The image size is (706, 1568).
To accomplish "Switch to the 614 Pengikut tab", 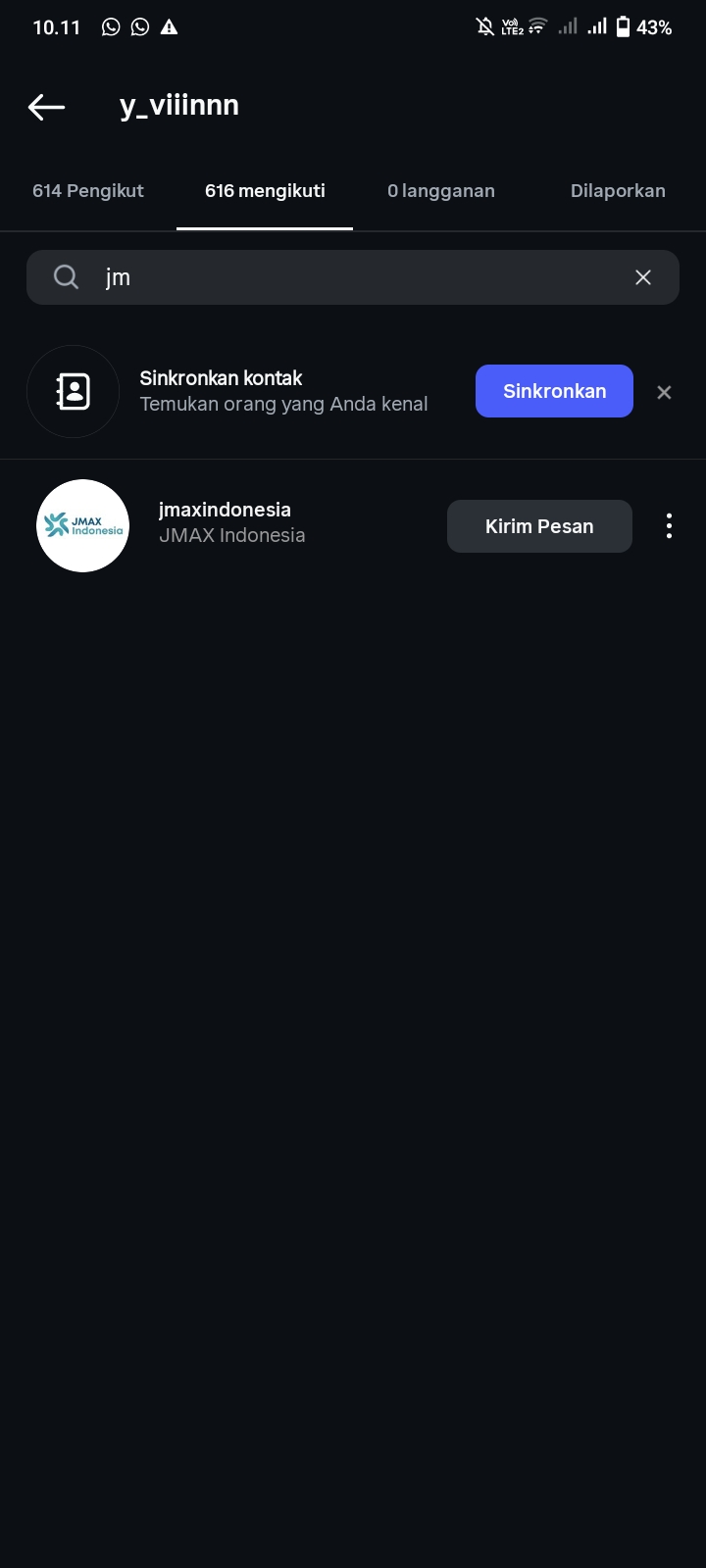I will tap(88, 191).
